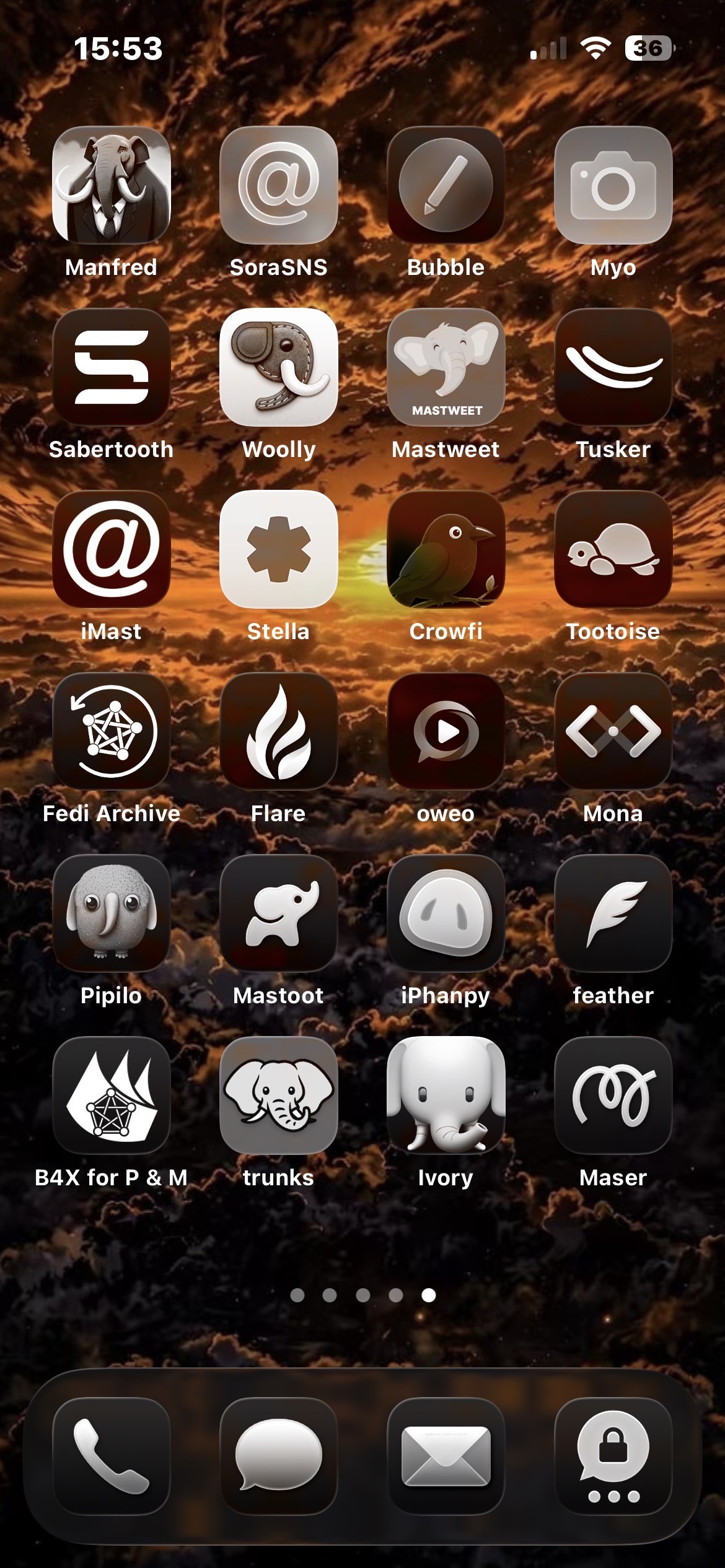Launch the Woolly app

279,367
